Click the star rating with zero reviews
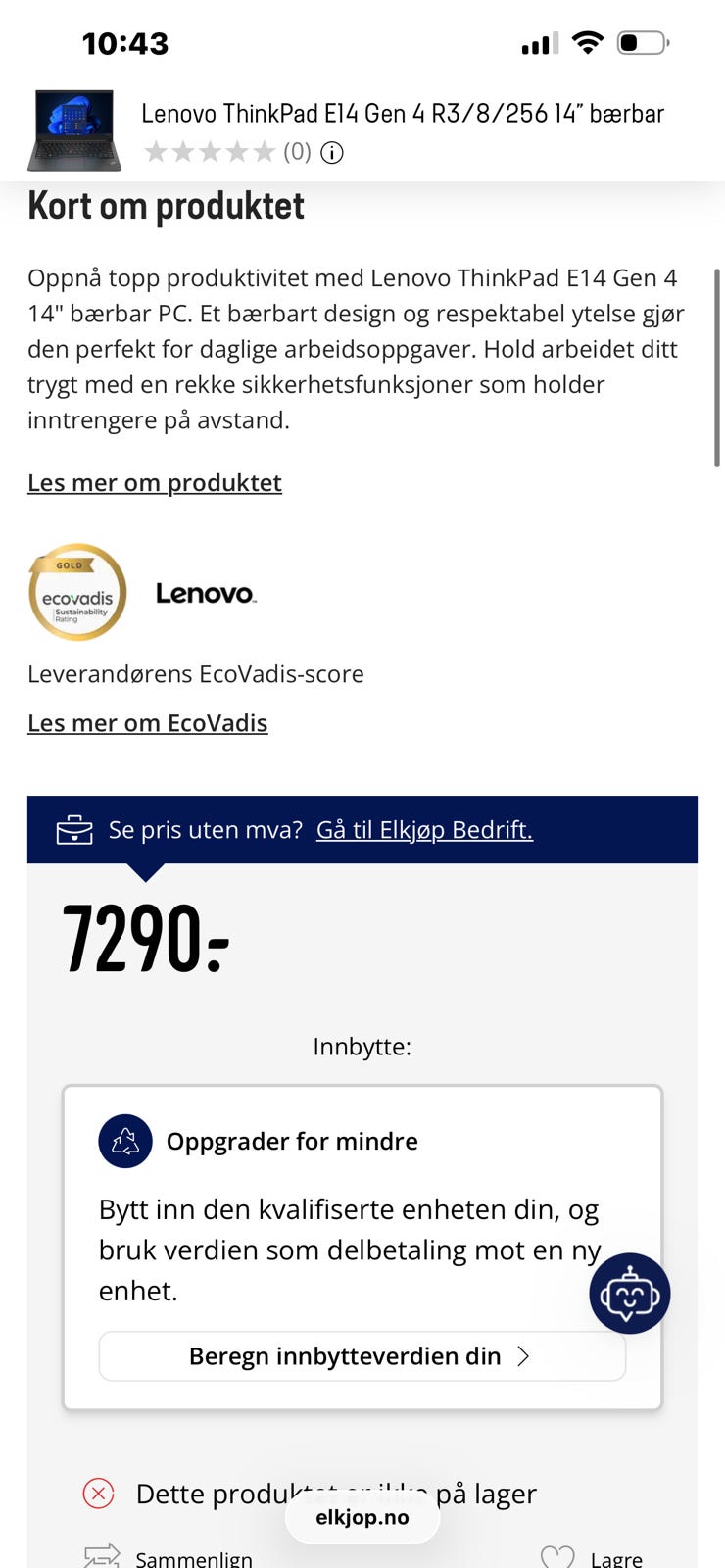 pyautogui.click(x=211, y=152)
